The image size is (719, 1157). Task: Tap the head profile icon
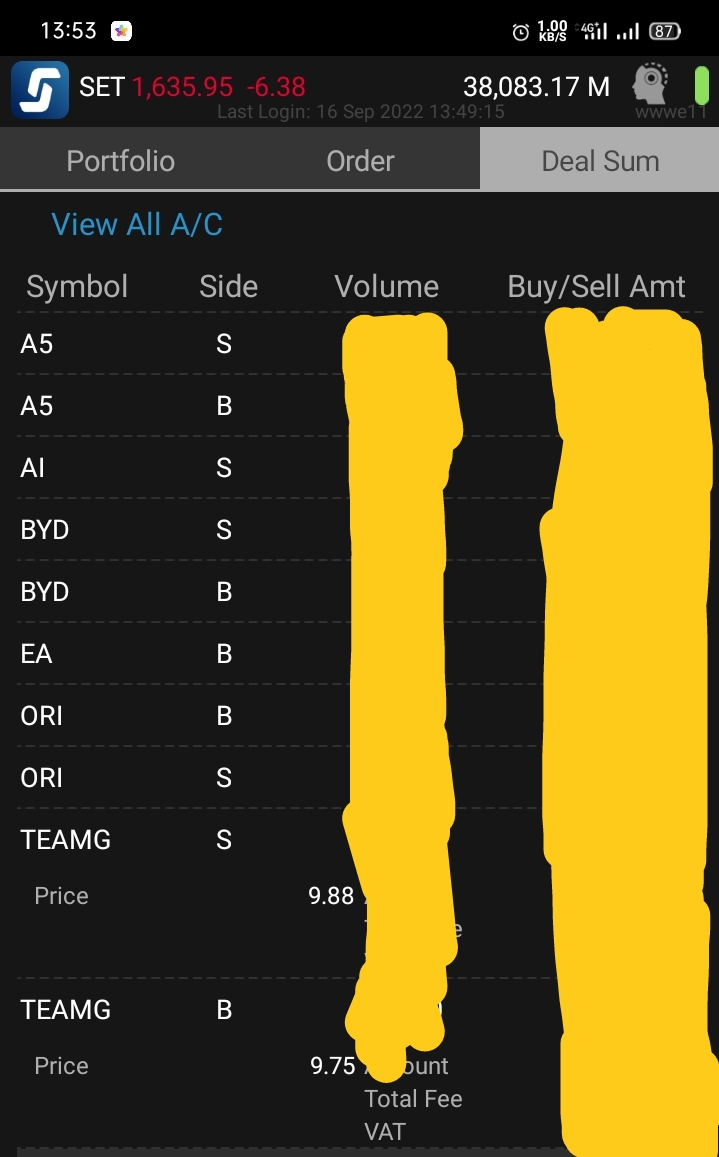click(652, 84)
